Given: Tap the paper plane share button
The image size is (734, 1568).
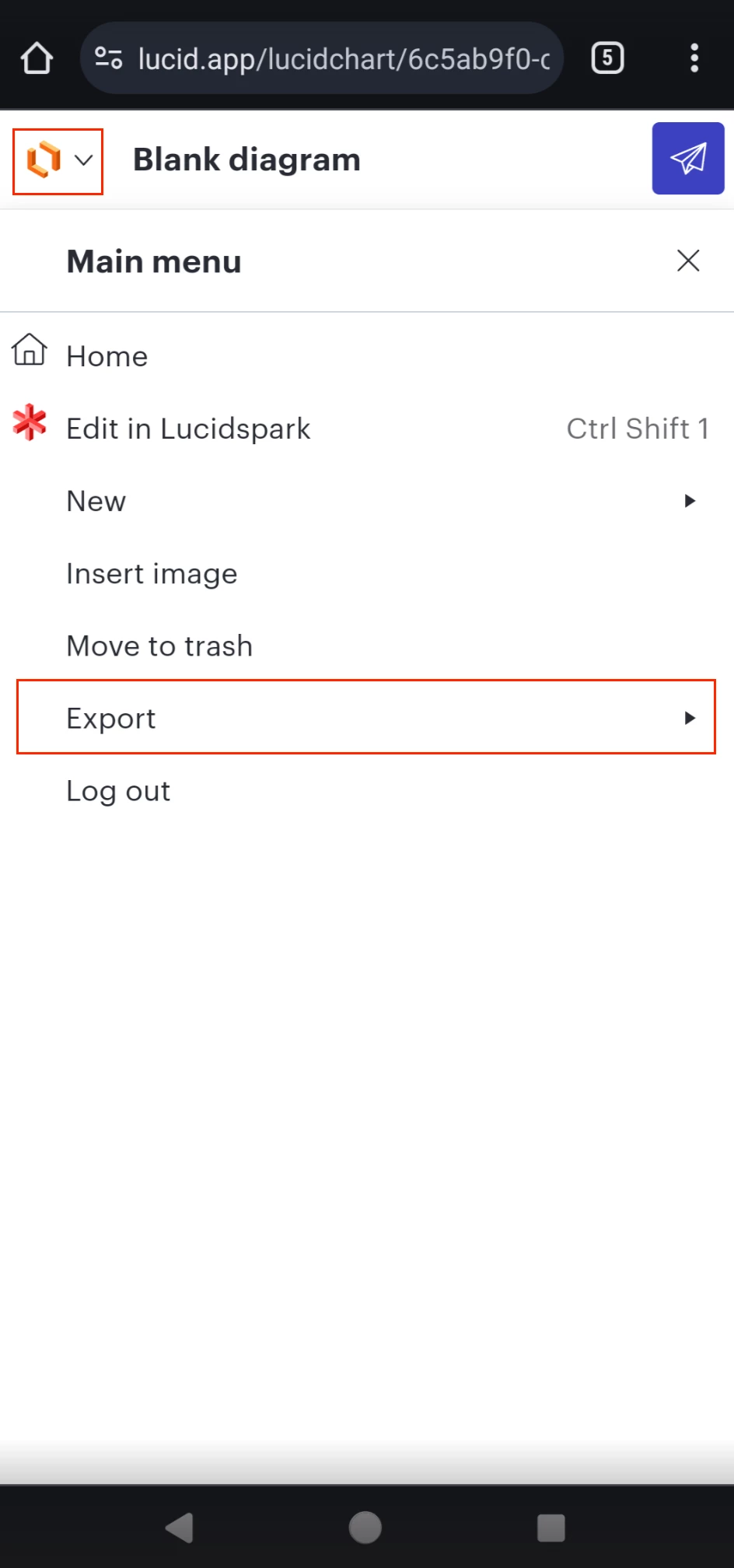Looking at the screenshot, I should point(688,159).
